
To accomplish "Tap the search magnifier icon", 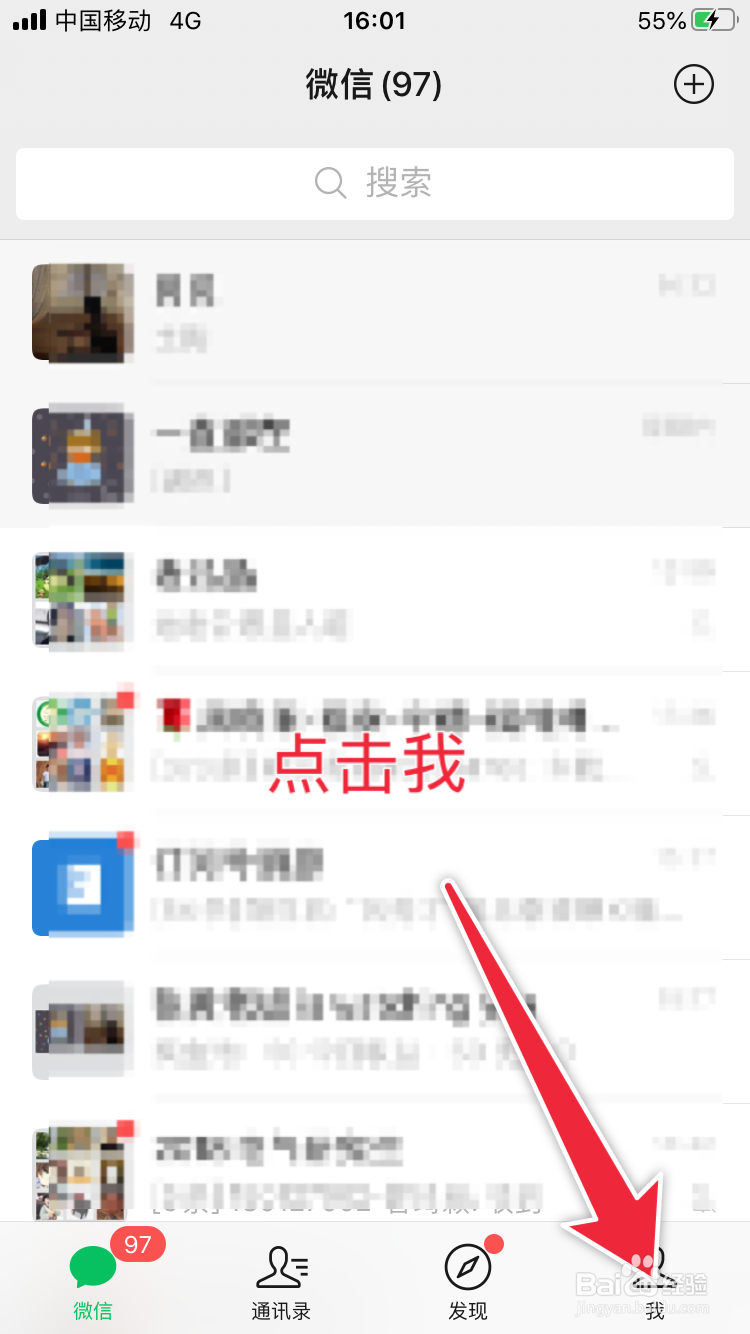I will click(330, 183).
